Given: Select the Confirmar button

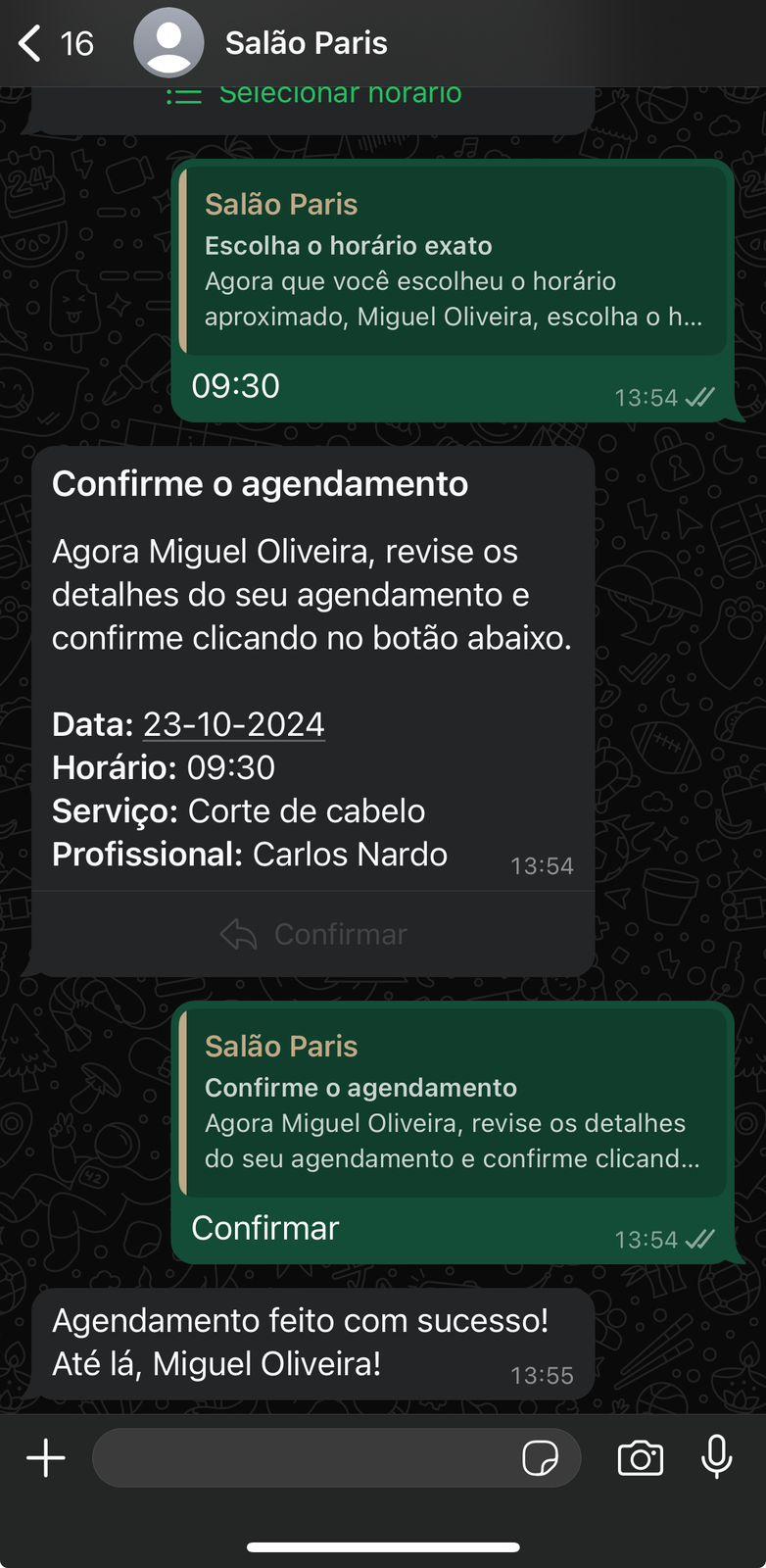Looking at the screenshot, I should tap(311, 934).
